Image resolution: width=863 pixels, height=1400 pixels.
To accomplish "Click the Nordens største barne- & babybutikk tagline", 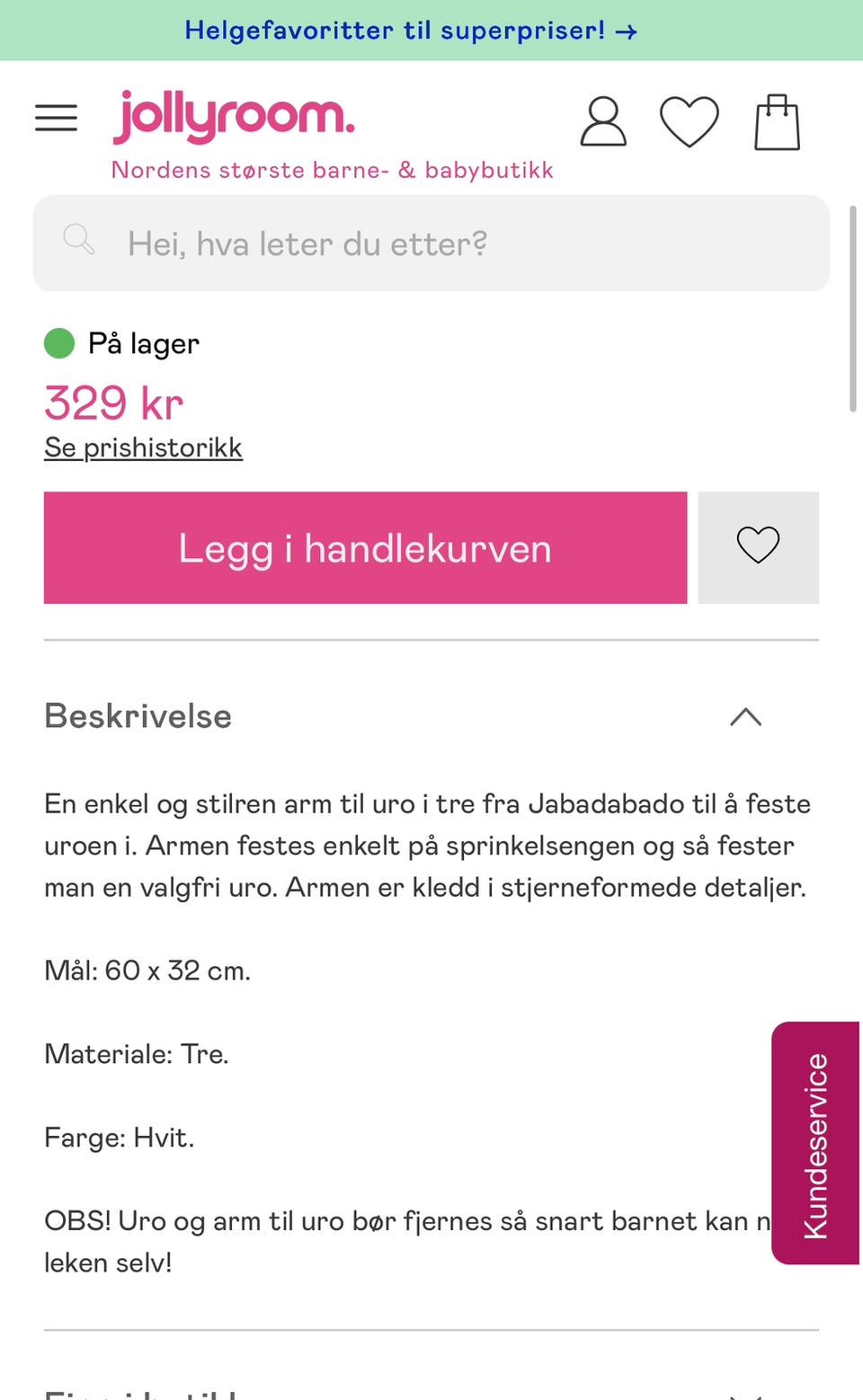I will coord(333,169).
